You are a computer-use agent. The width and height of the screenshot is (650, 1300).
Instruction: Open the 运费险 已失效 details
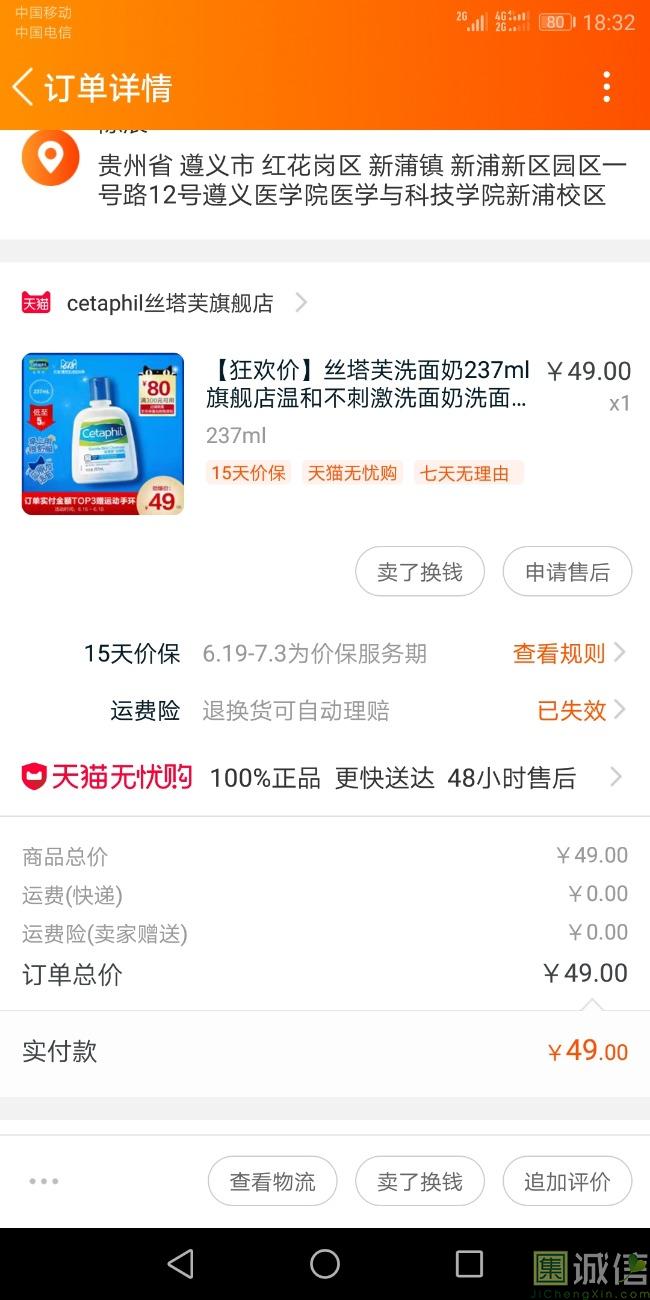pos(580,711)
